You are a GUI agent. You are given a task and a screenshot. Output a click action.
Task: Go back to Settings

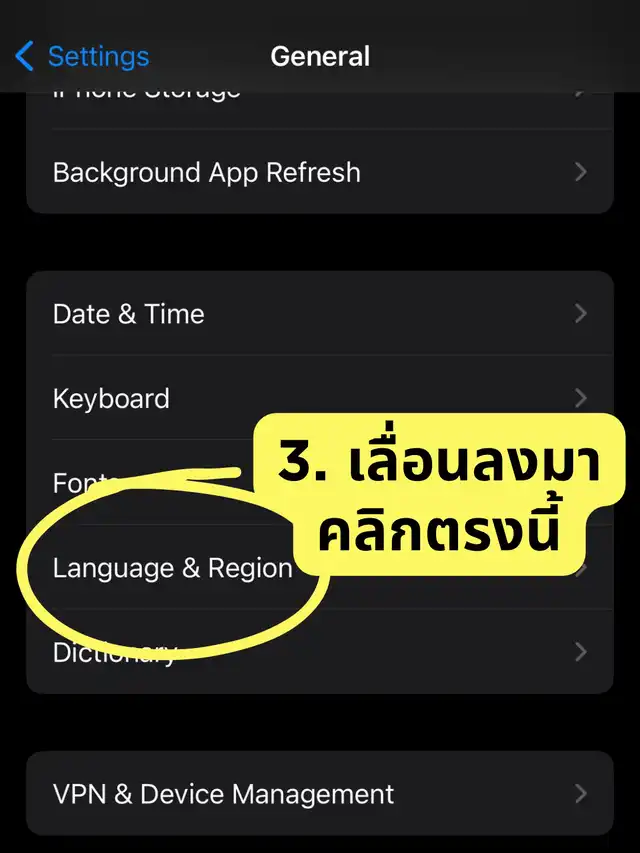[x=84, y=56]
